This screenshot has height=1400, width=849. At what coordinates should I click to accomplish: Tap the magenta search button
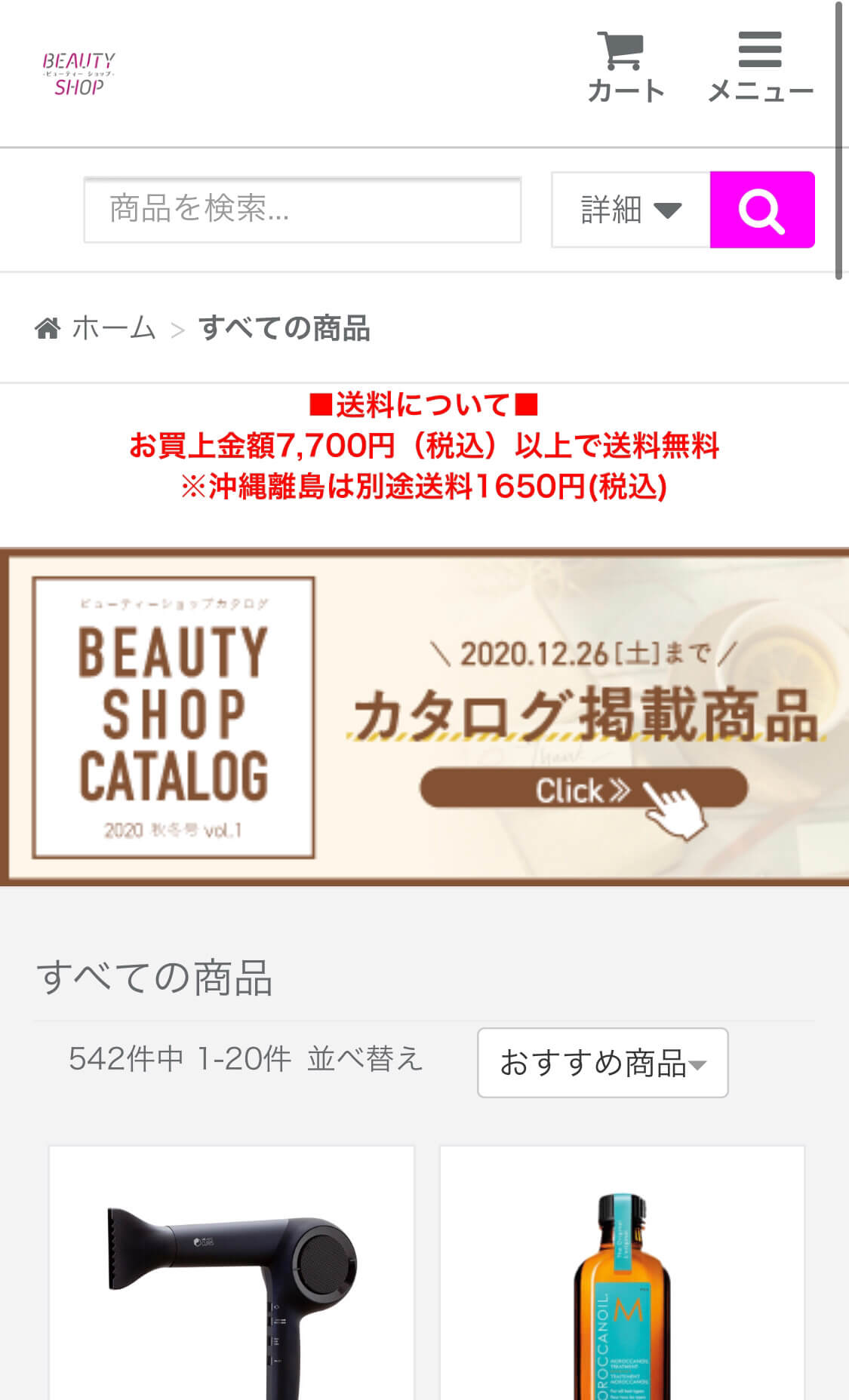[x=762, y=210]
